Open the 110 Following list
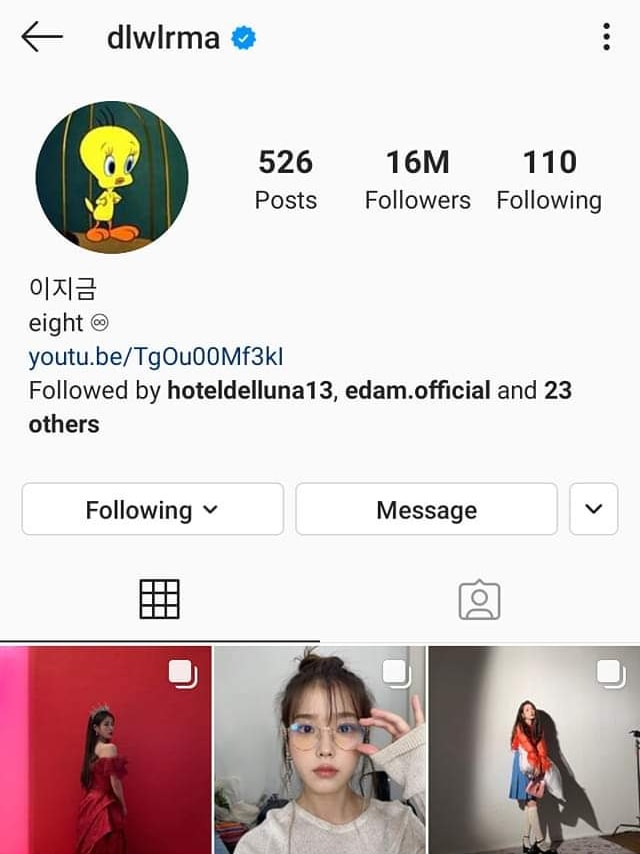This screenshot has height=854, width=640. pyautogui.click(x=549, y=180)
